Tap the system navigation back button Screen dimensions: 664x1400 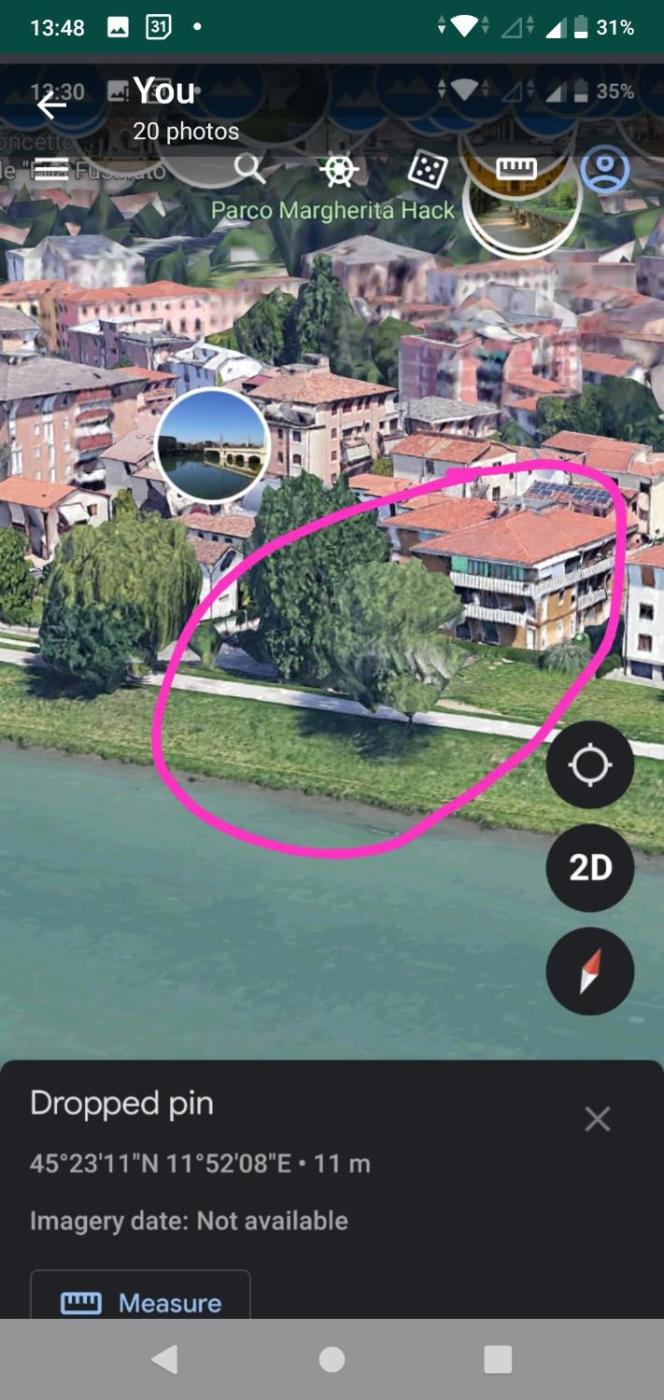point(164,1359)
